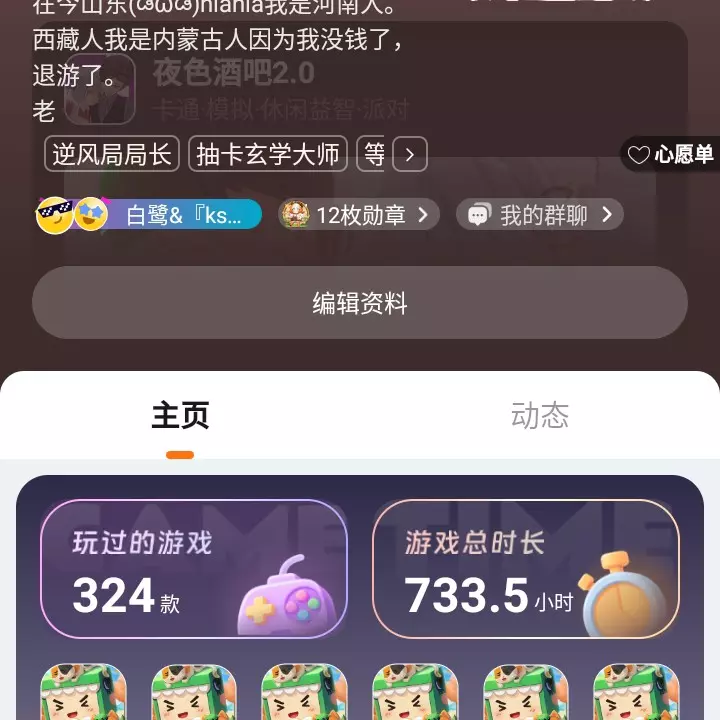Image resolution: width=720 pixels, height=720 pixels.
Task: Tap the 编辑资料 button
Action: click(x=360, y=303)
